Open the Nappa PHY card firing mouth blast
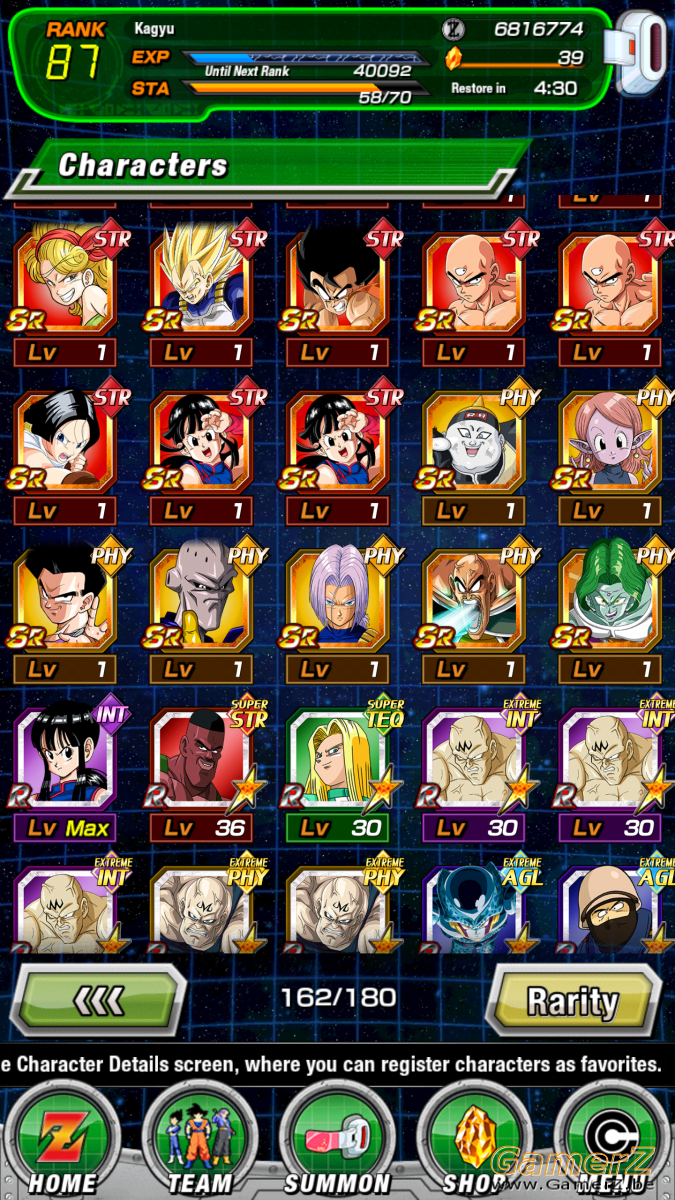The image size is (675, 1200). click(x=474, y=612)
